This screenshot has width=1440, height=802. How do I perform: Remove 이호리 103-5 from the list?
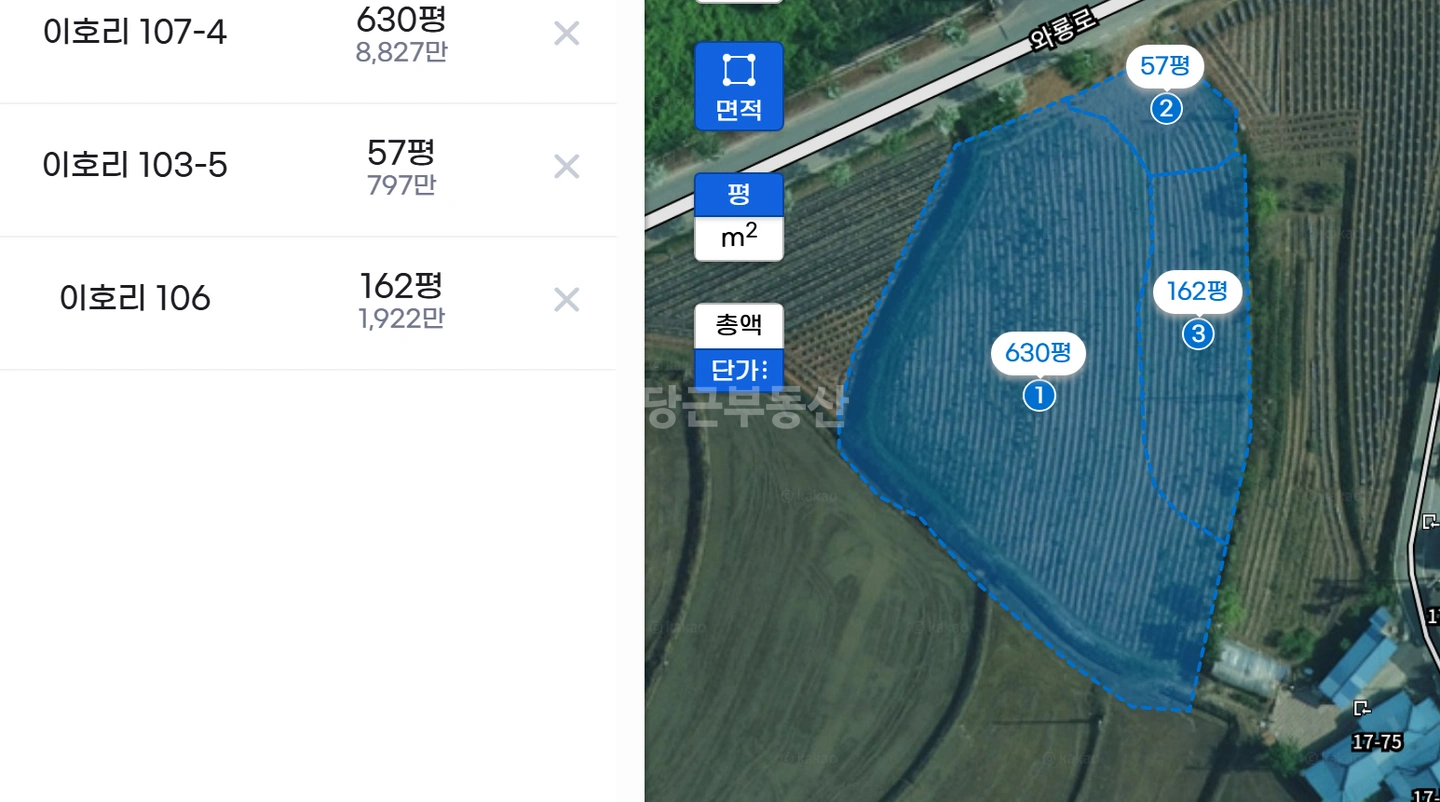pyautogui.click(x=567, y=166)
